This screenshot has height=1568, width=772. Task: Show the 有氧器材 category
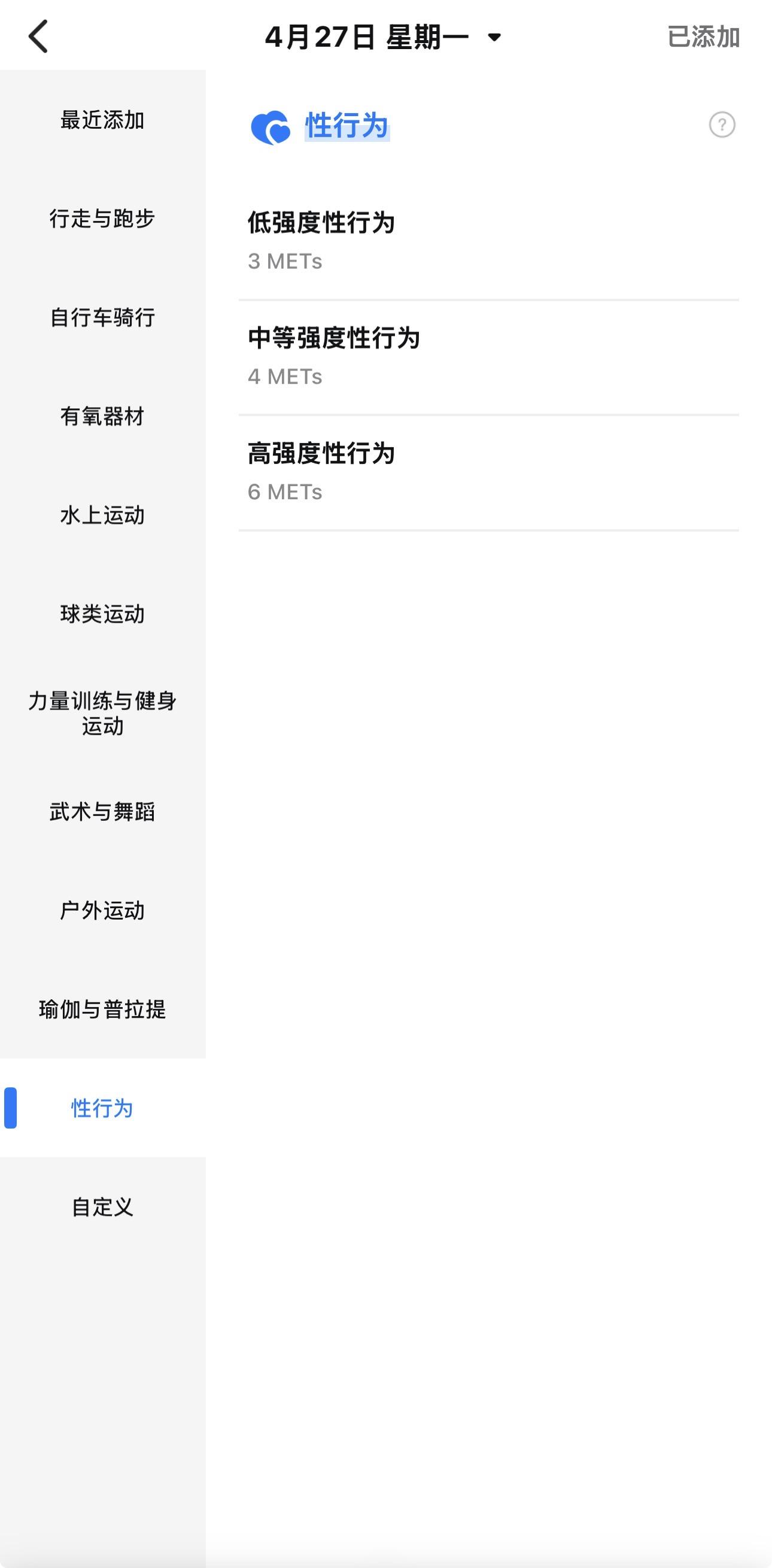click(102, 416)
